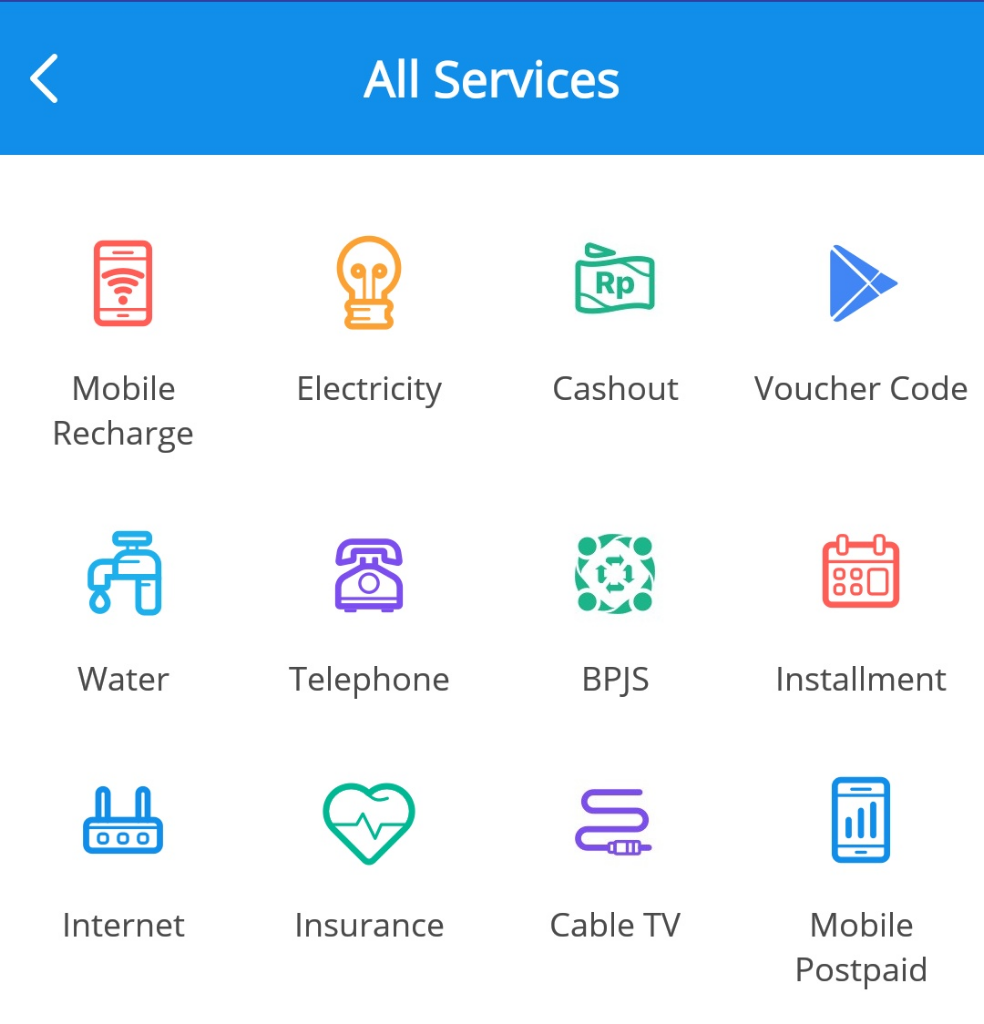Select the Cable TV text label
This screenshot has width=984, height=1024.
pyautogui.click(x=614, y=925)
